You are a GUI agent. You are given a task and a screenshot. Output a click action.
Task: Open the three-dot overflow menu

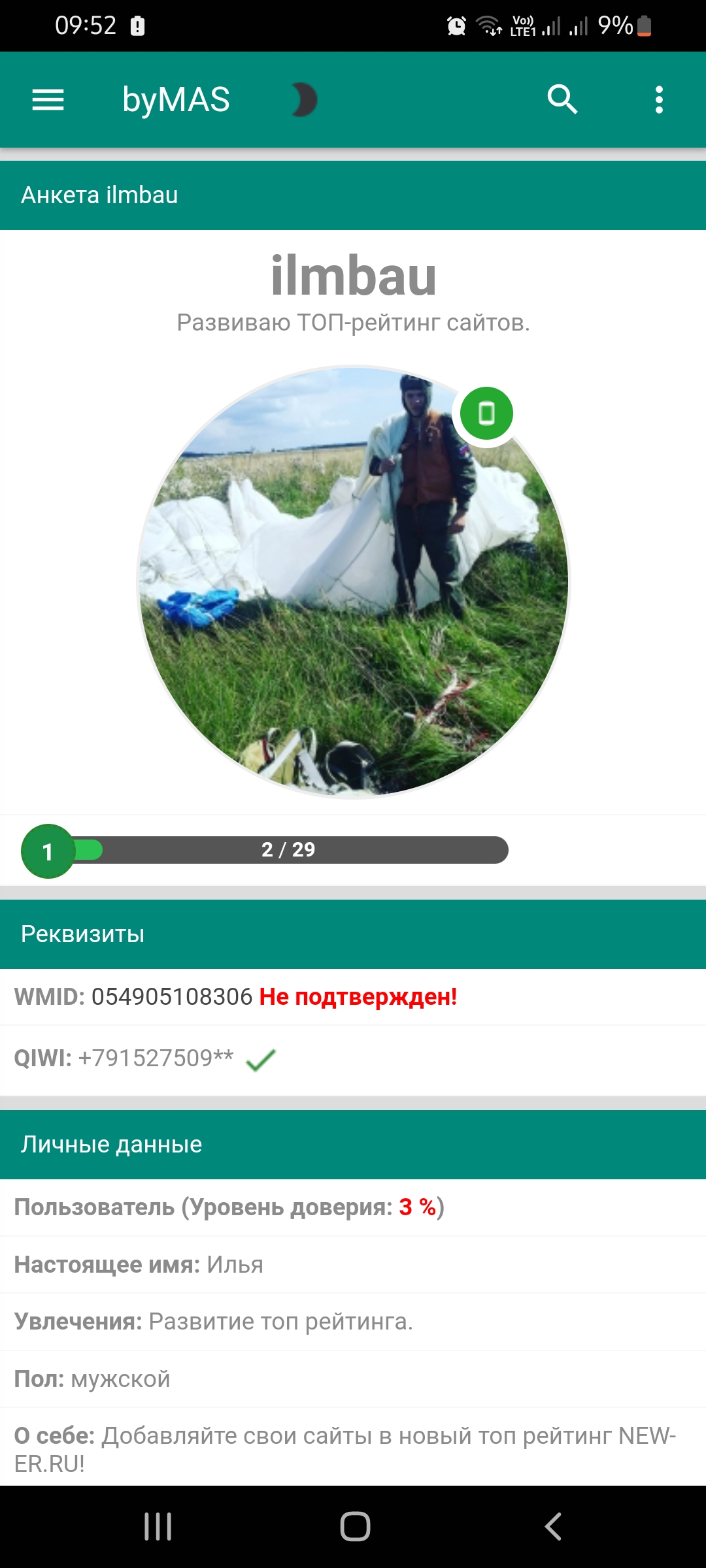(x=659, y=100)
